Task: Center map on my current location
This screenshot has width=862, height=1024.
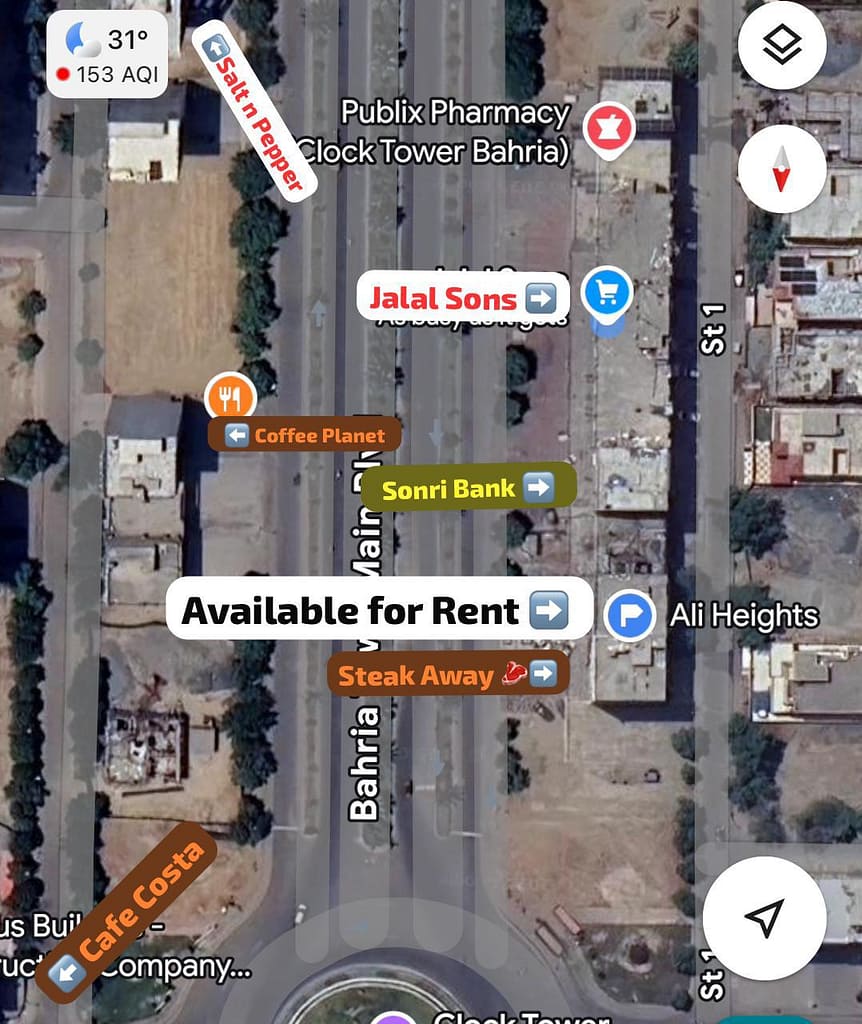Action: pyautogui.click(x=765, y=918)
